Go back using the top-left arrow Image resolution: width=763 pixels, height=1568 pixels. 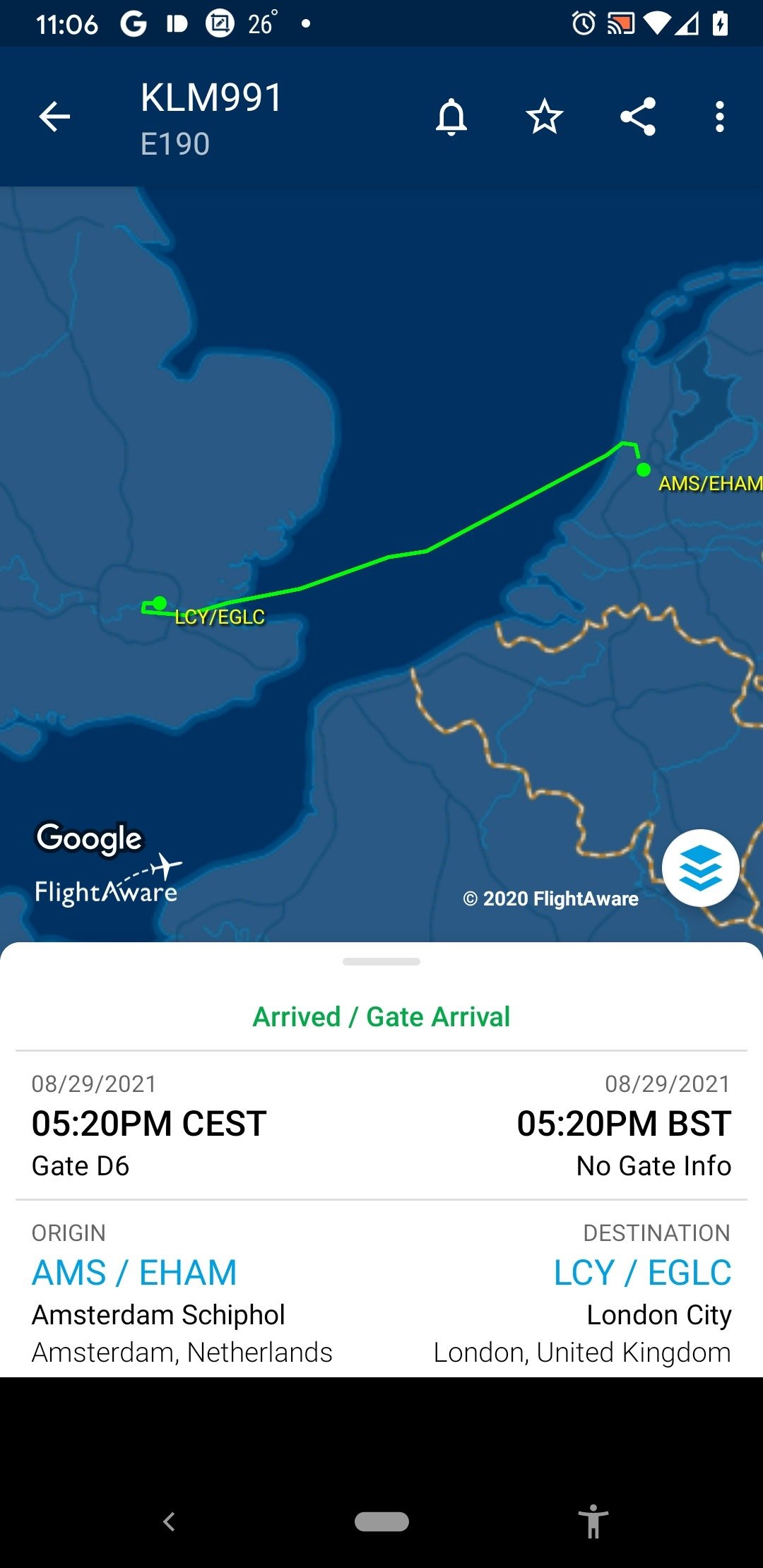pyautogui.click(x=54, y=117)
